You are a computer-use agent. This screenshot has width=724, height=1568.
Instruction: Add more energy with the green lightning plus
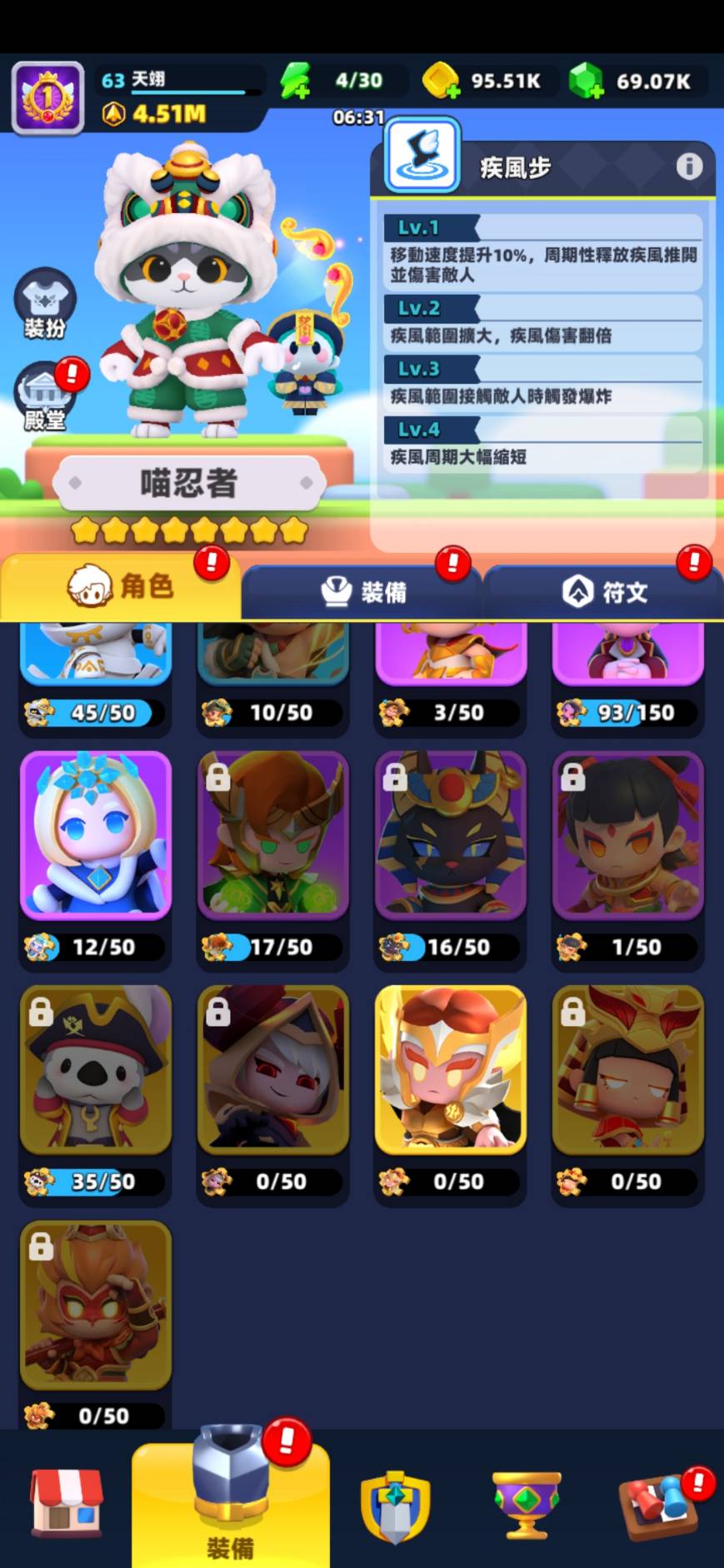point(294,82)
